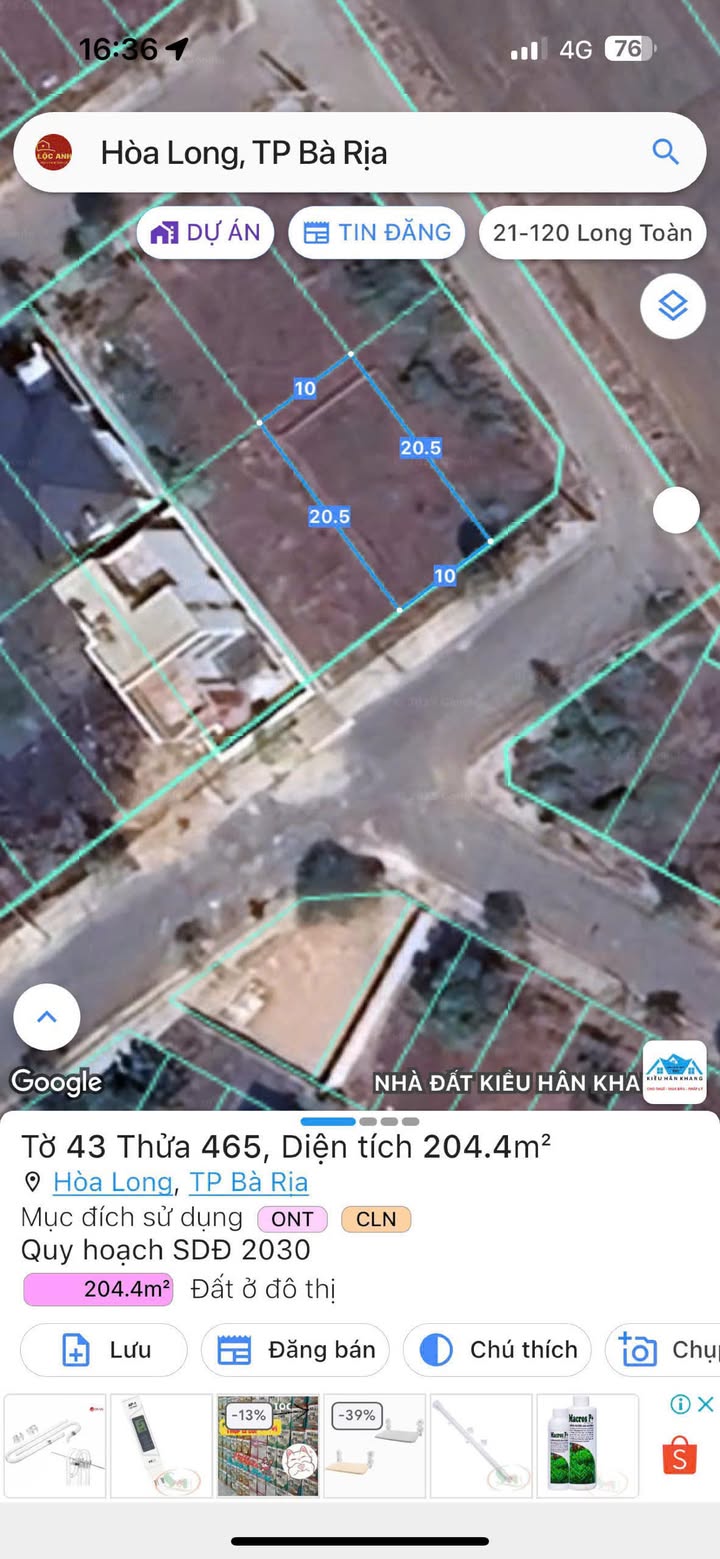This screenshot has width=720, height=1559.
Task: Select the TIN ĐĂNG chip
Action: click(377, 233)
